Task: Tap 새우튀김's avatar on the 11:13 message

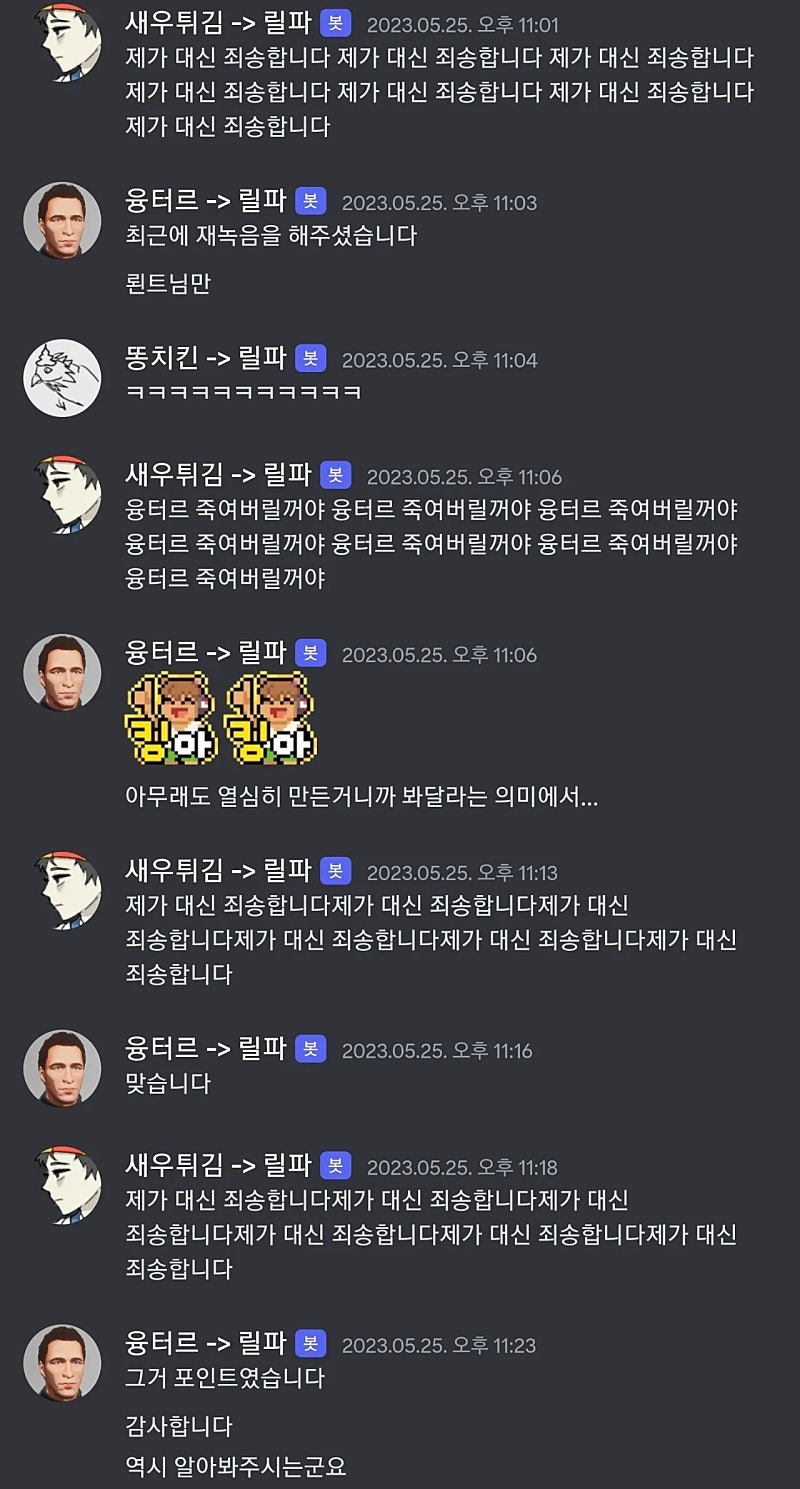Action: [62, 890]
